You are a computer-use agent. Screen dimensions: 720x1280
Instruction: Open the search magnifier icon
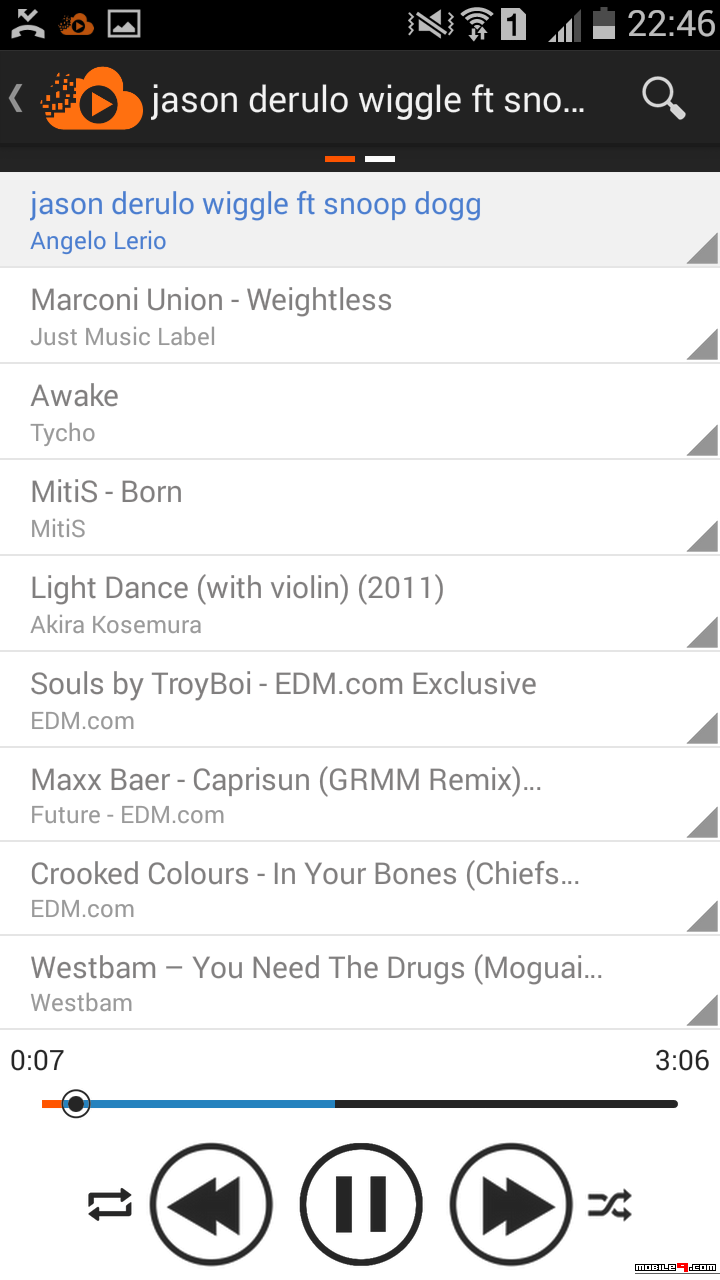click(x=663, y=99)
